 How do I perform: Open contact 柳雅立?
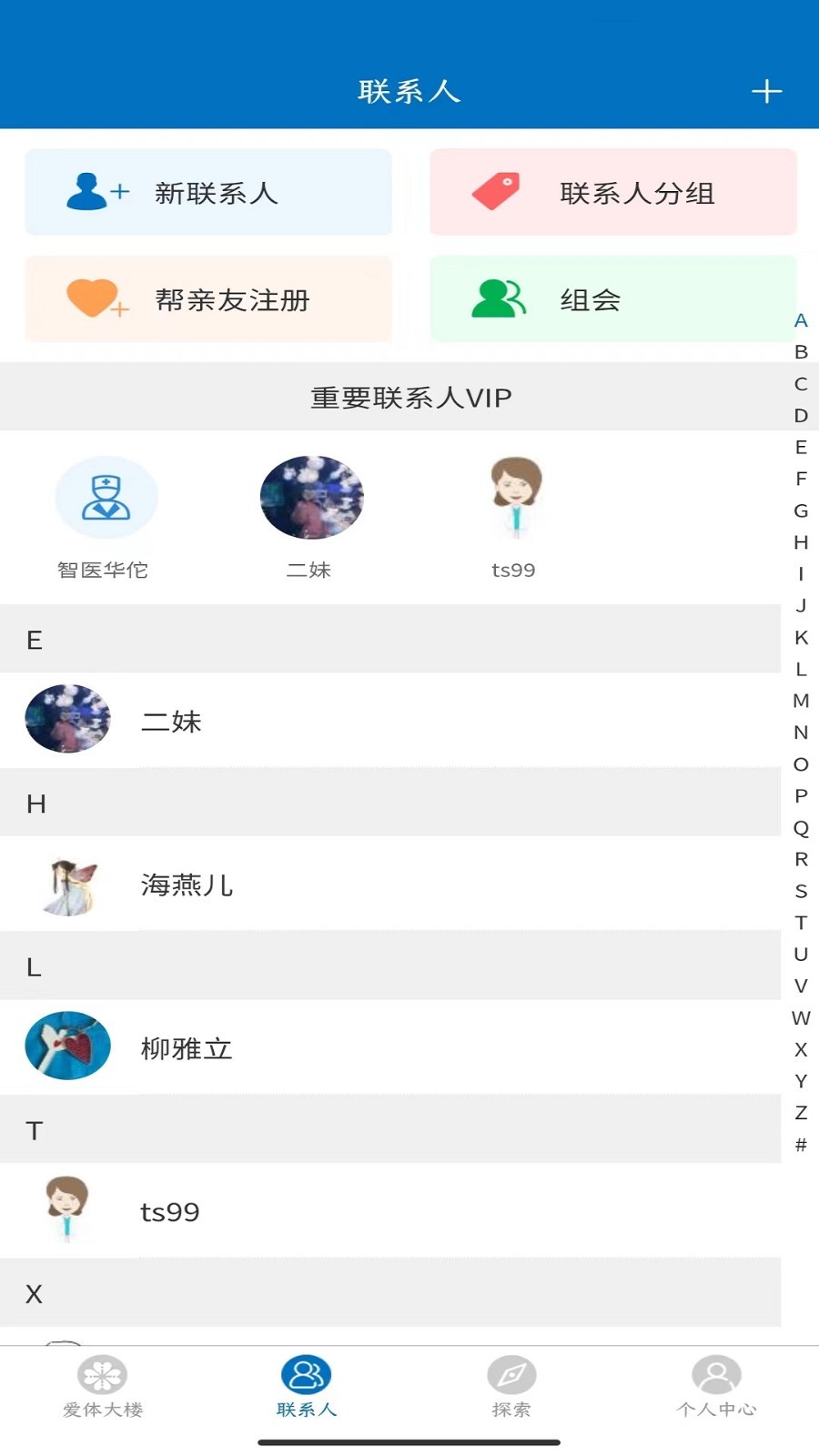tap(390, 1047)
